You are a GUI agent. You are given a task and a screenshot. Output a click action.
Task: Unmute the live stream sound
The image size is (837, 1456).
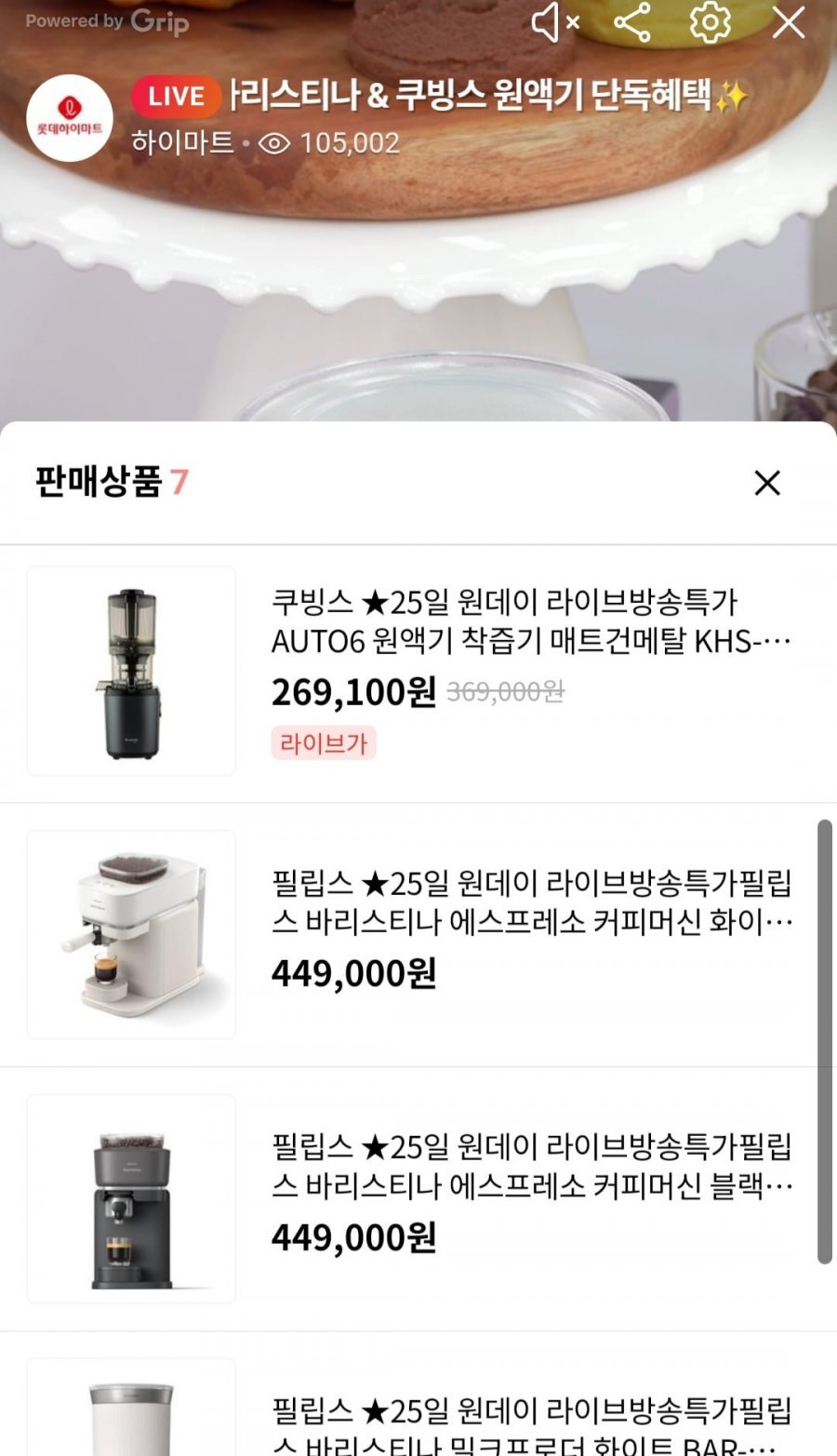(554, 22)
